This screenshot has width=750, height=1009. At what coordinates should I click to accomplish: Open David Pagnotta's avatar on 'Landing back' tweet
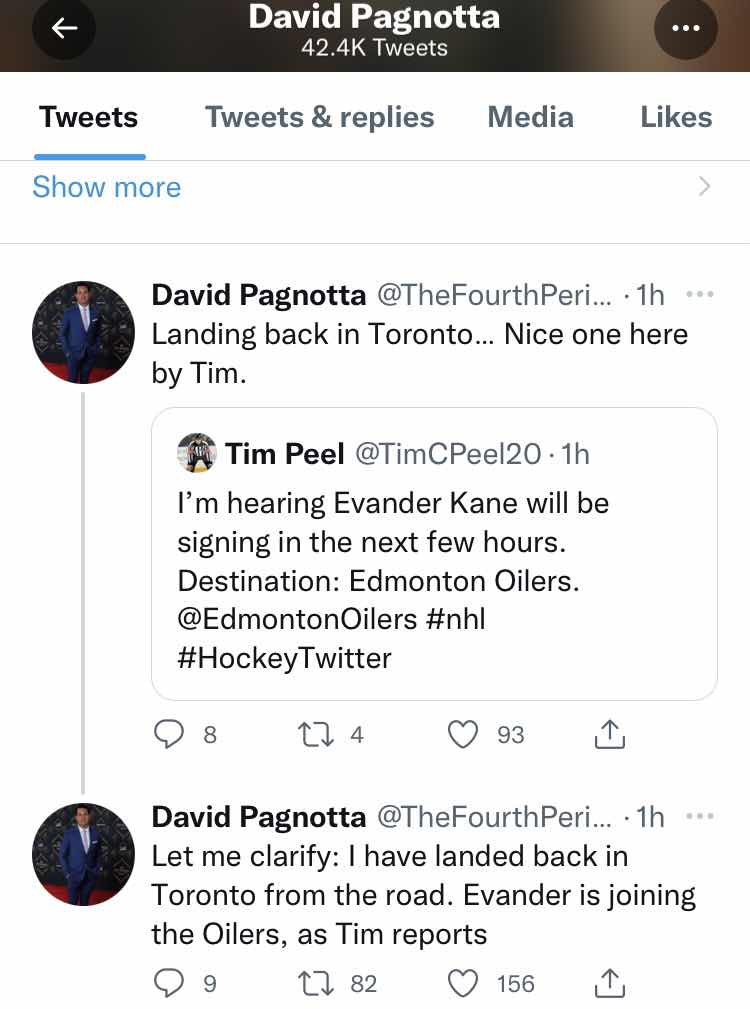pyautogui.click(x=84, y=331)
